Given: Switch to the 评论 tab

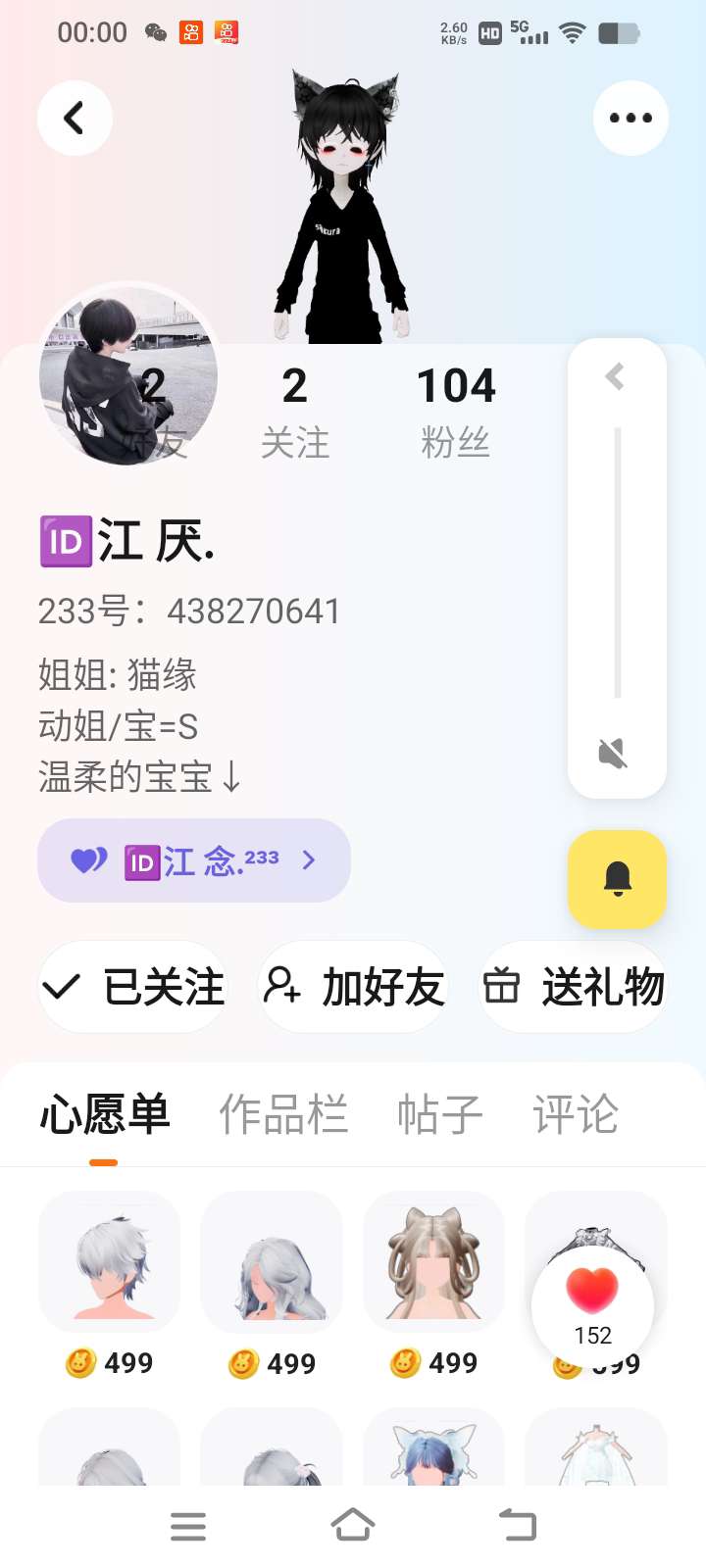Looking at the screenshot, I should click(x=575, y=1114).
